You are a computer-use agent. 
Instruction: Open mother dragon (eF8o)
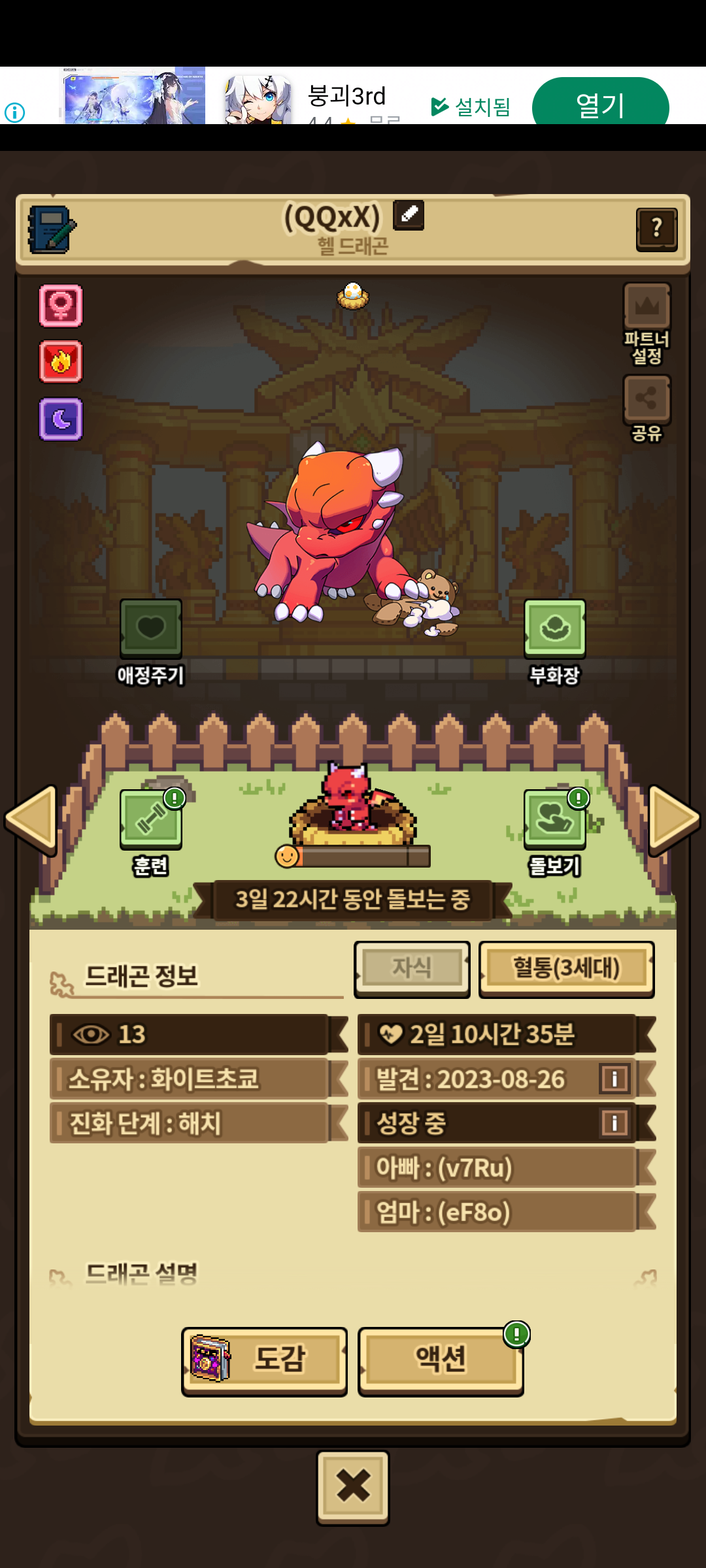click(497, 1212)
